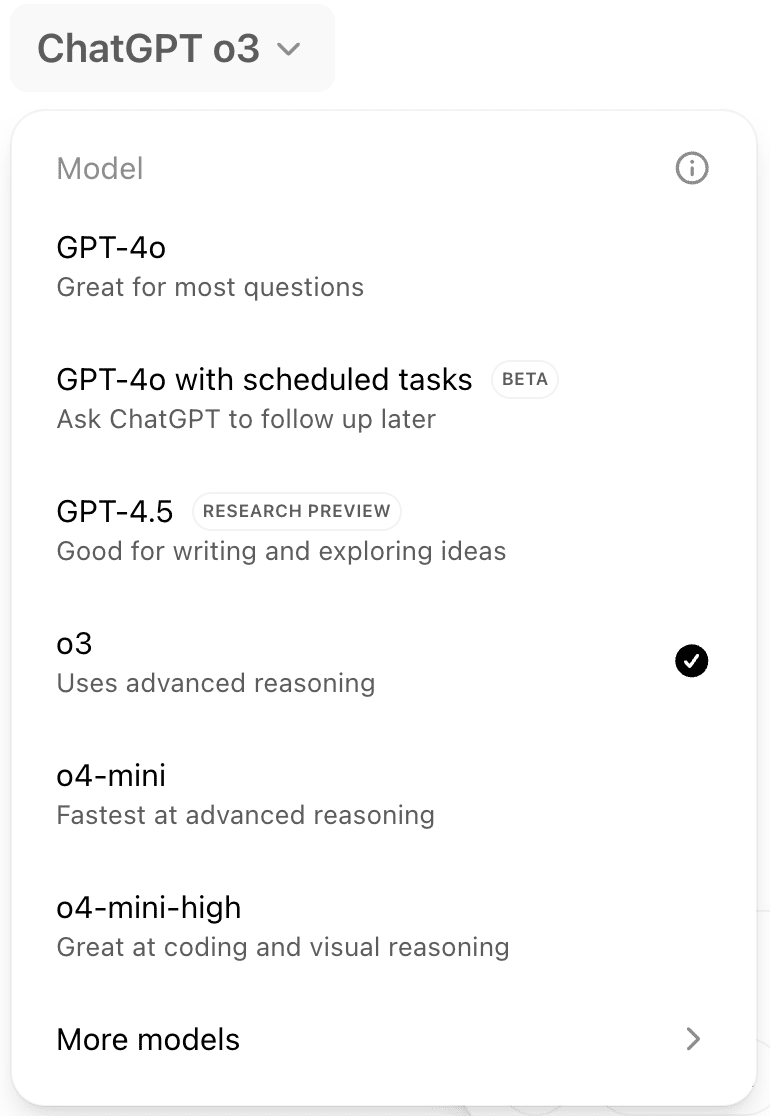Switch to GPT-4.5 research preview
This screenshot has height=1116, width=770.
(280, 530)
